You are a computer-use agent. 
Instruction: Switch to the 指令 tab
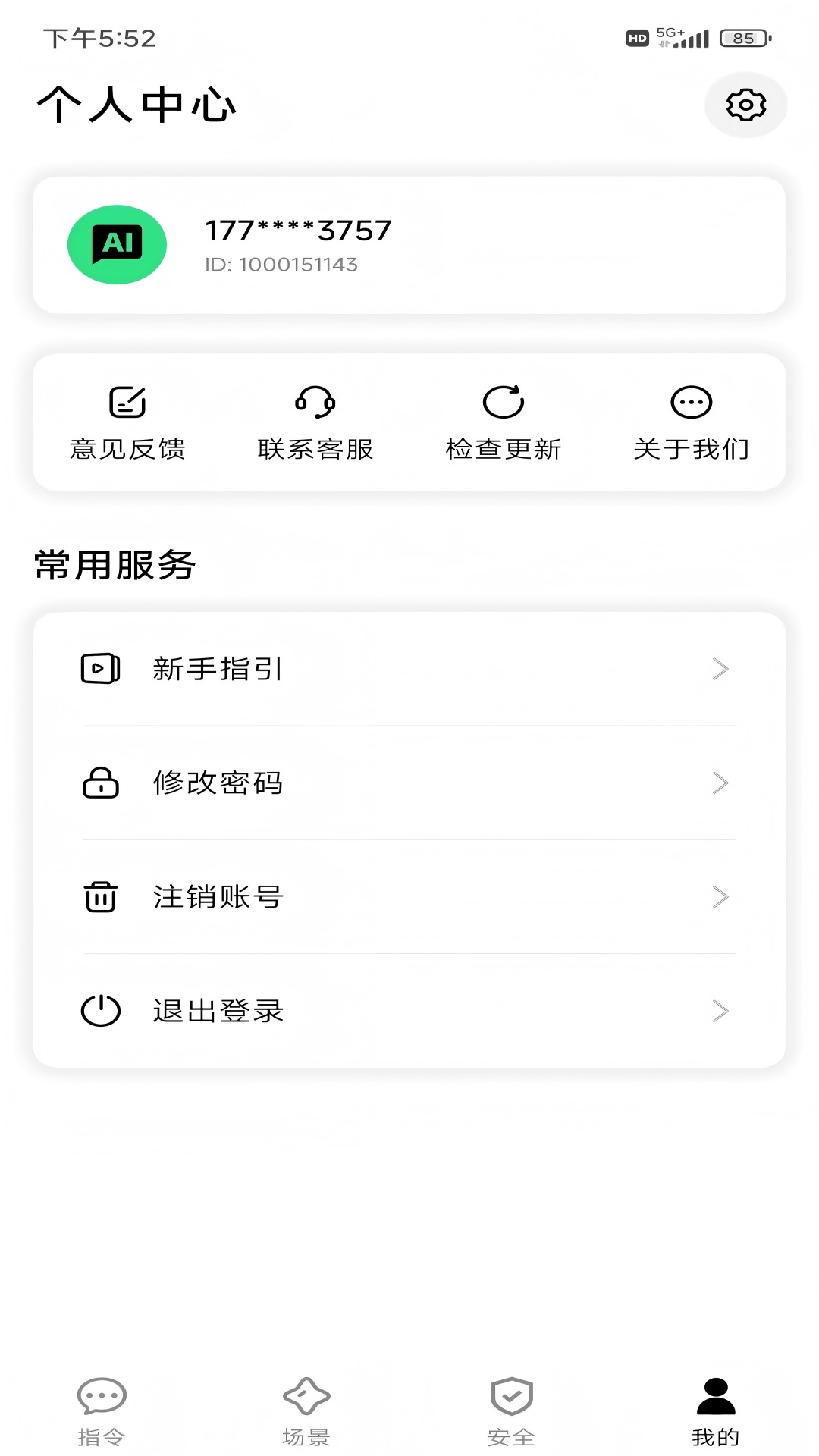(x=102, y=1410)
